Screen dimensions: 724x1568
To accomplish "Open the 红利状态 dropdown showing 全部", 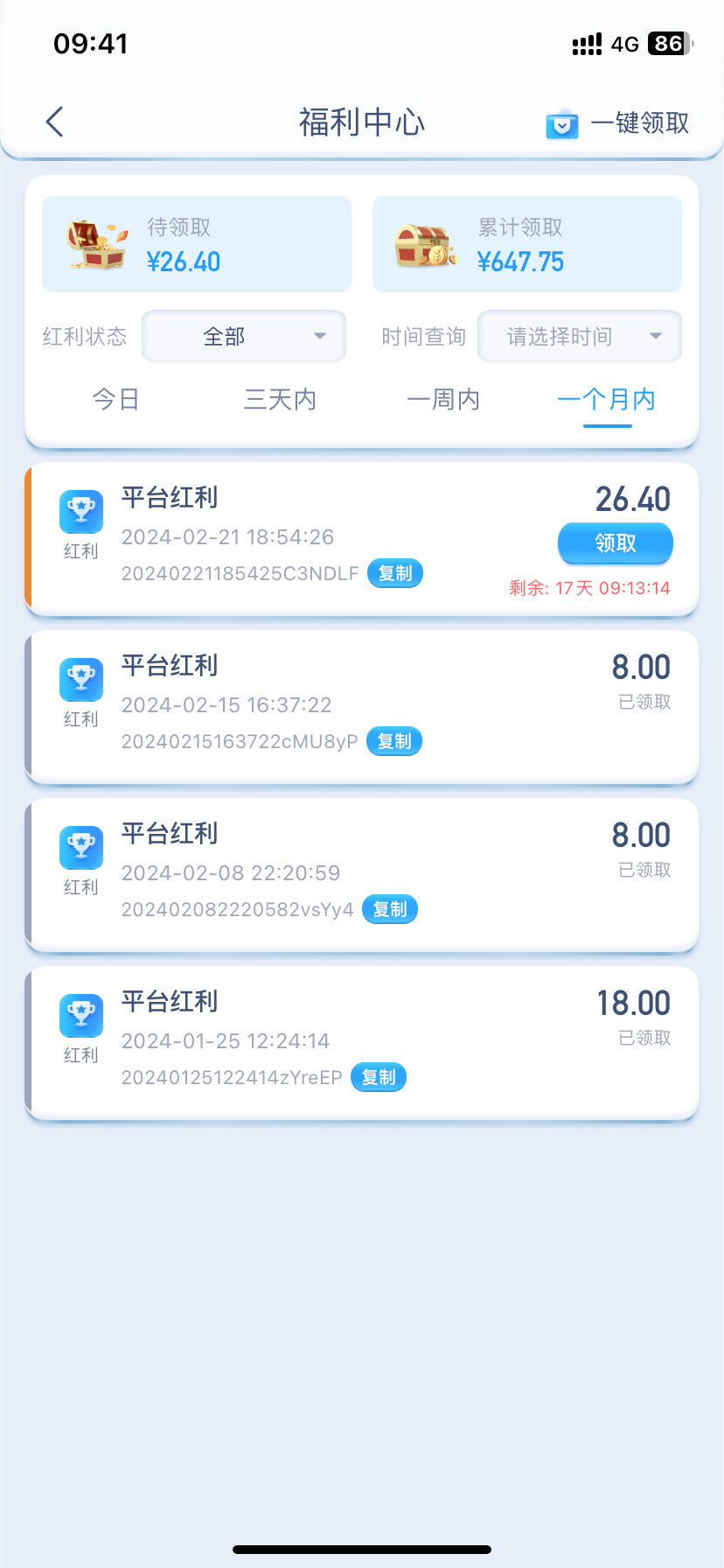I will (244, 336).
